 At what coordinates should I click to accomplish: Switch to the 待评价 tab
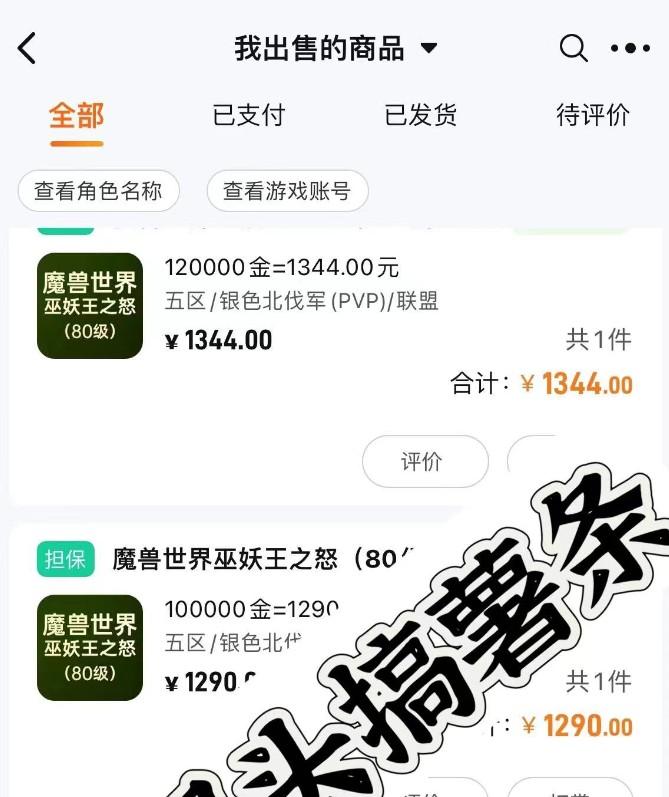tap(593, 115)
